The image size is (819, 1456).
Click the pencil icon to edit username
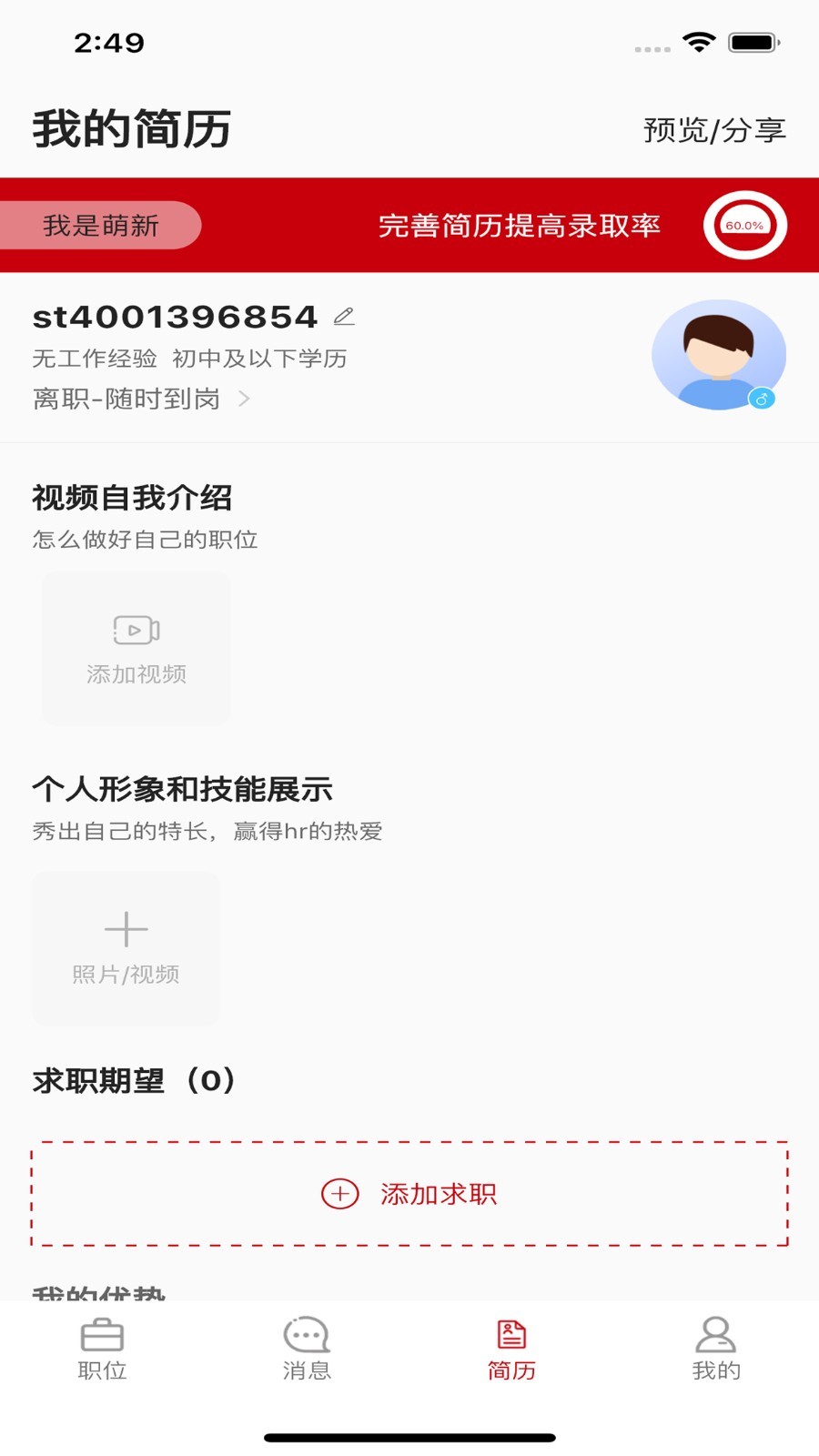click(x=343, y=318)
